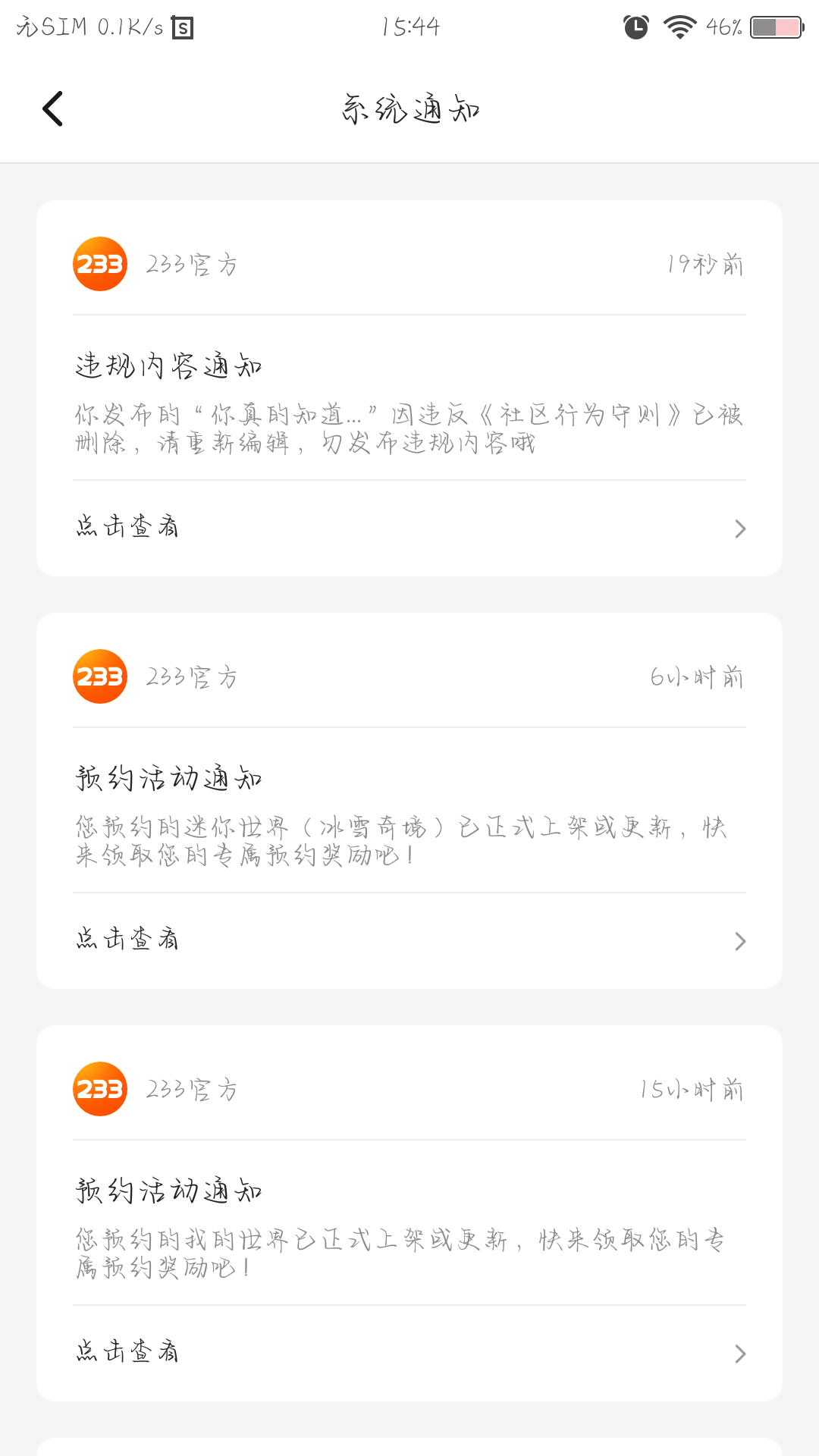Open 点击查看 for 我的世界 预约活动通知
The image size is (819, 1456).
(x=409, y=1353)
